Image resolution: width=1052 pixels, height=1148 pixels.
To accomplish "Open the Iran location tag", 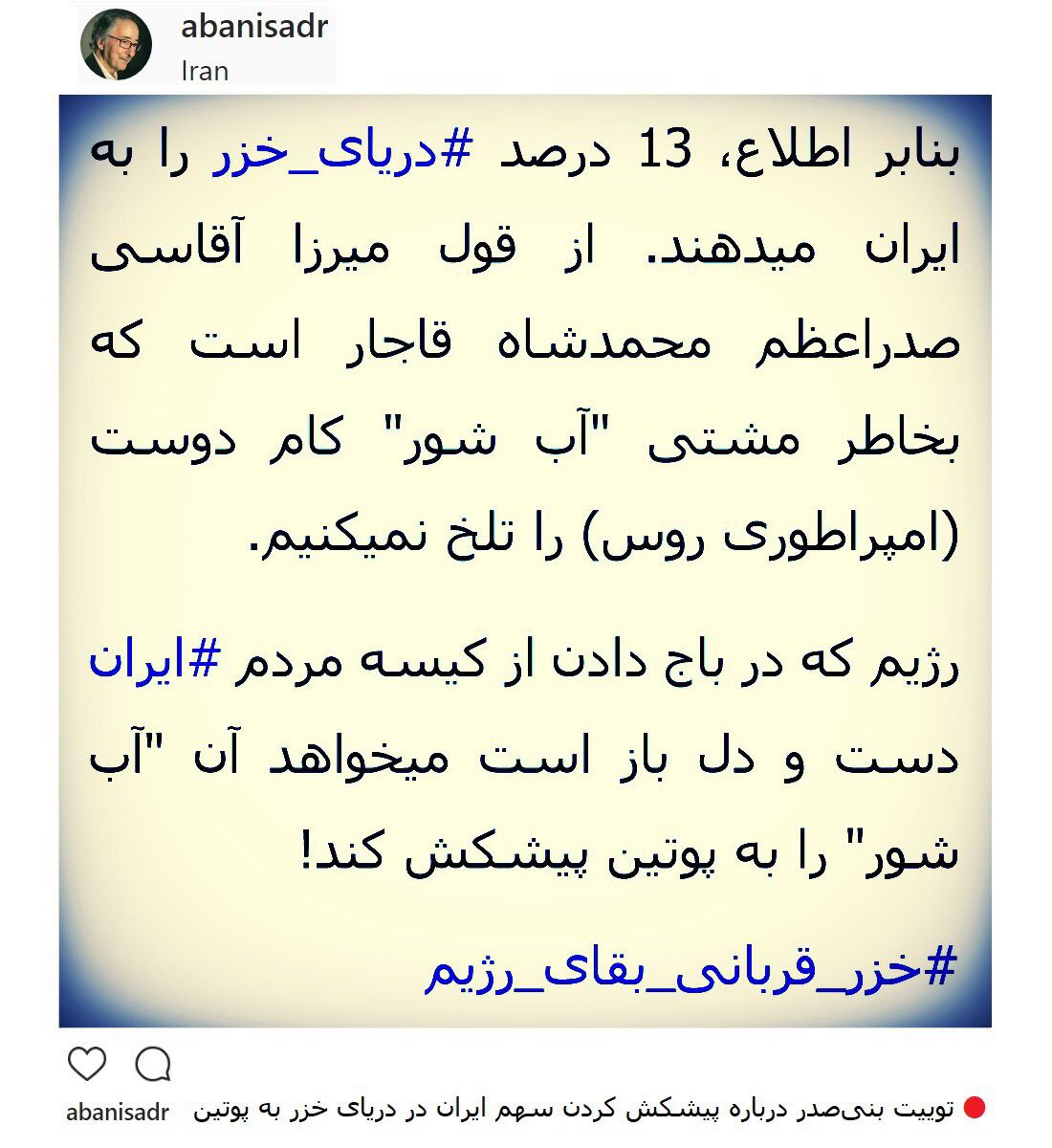I will [205, 71].
